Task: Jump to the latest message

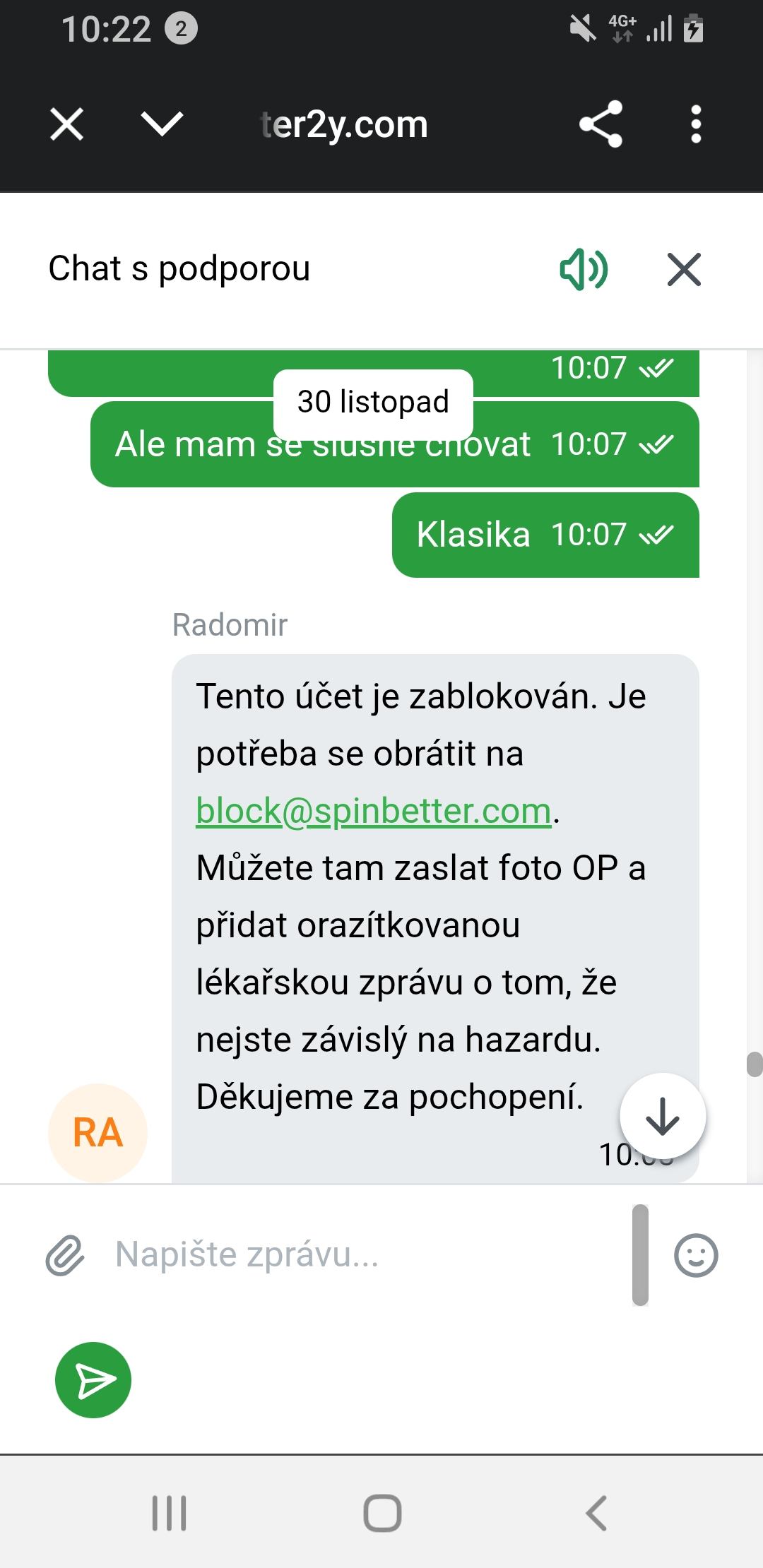Action: [662, 1116]
